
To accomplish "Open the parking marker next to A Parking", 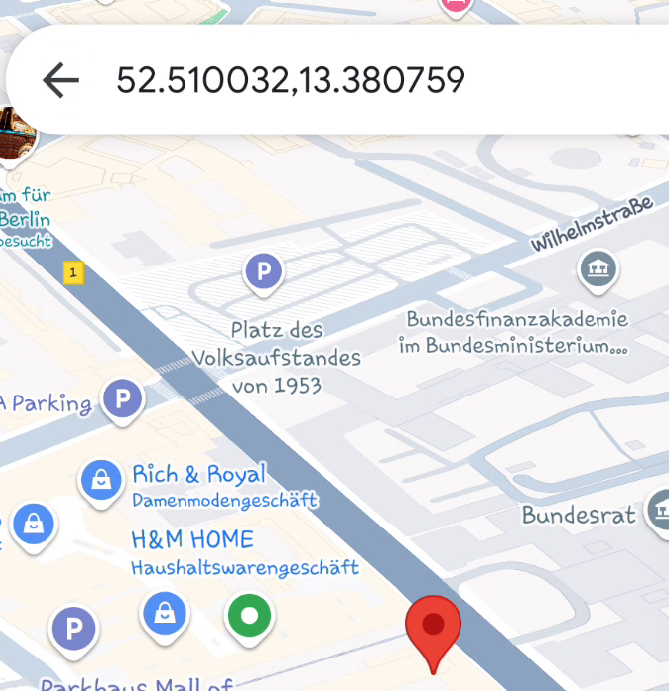I will tap(123, 400).
